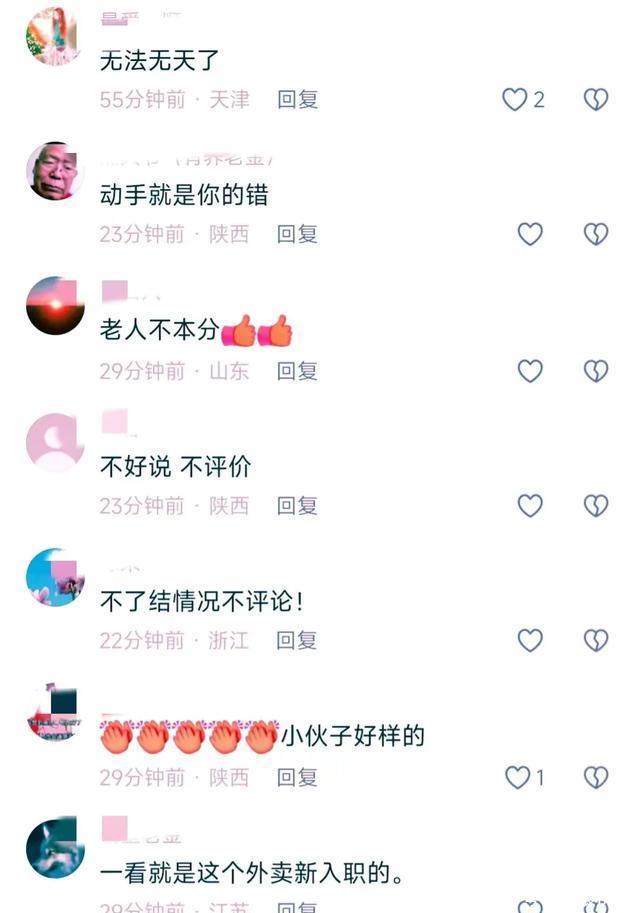
Task: Open avatar of 动手就是你的错 commenter
Action: 54,171
